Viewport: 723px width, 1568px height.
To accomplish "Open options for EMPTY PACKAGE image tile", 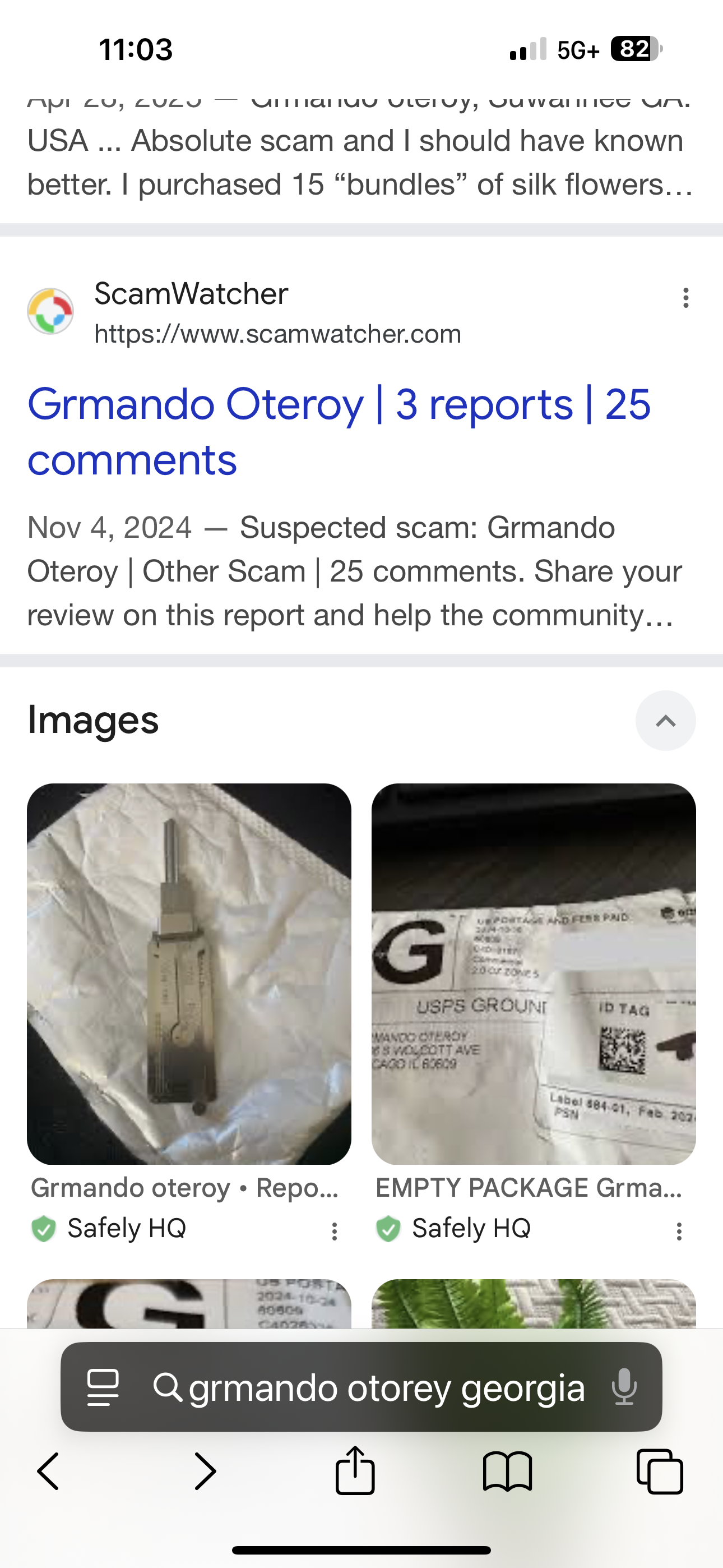I will click(x=679, y=1231).
